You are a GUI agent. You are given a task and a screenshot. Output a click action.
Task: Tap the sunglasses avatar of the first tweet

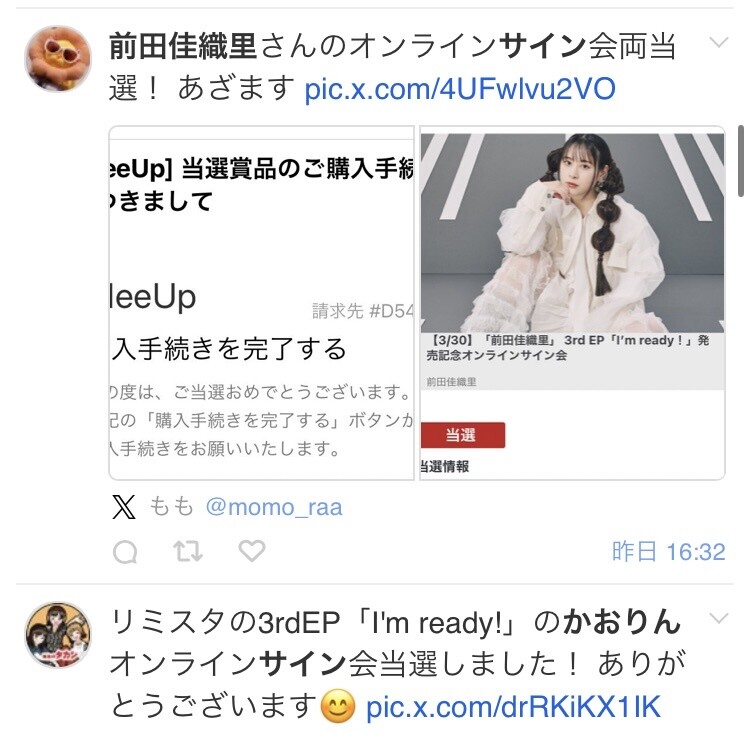coord(58,59)
